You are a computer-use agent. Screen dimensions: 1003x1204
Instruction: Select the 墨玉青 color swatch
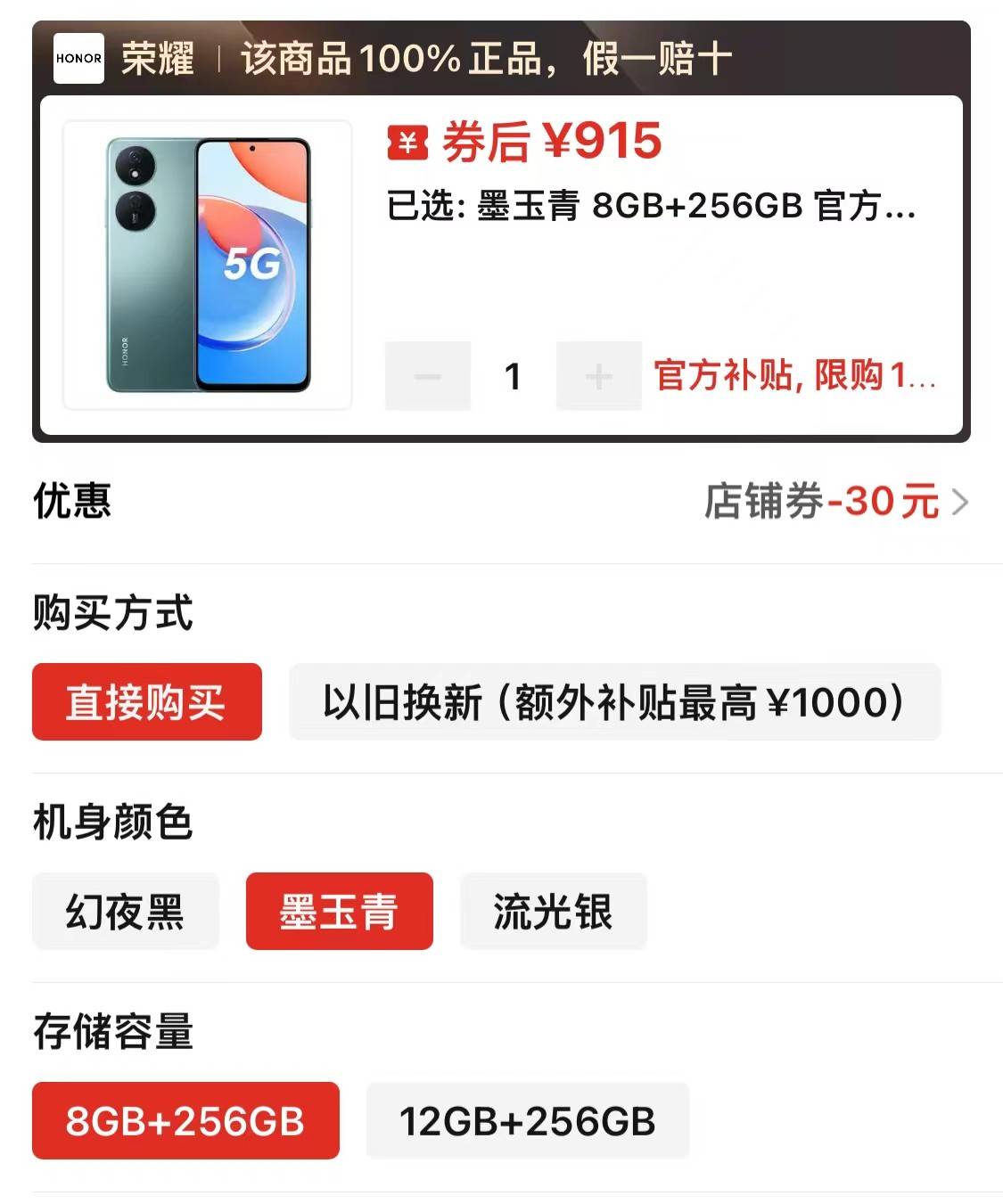[x=340, y=911]
